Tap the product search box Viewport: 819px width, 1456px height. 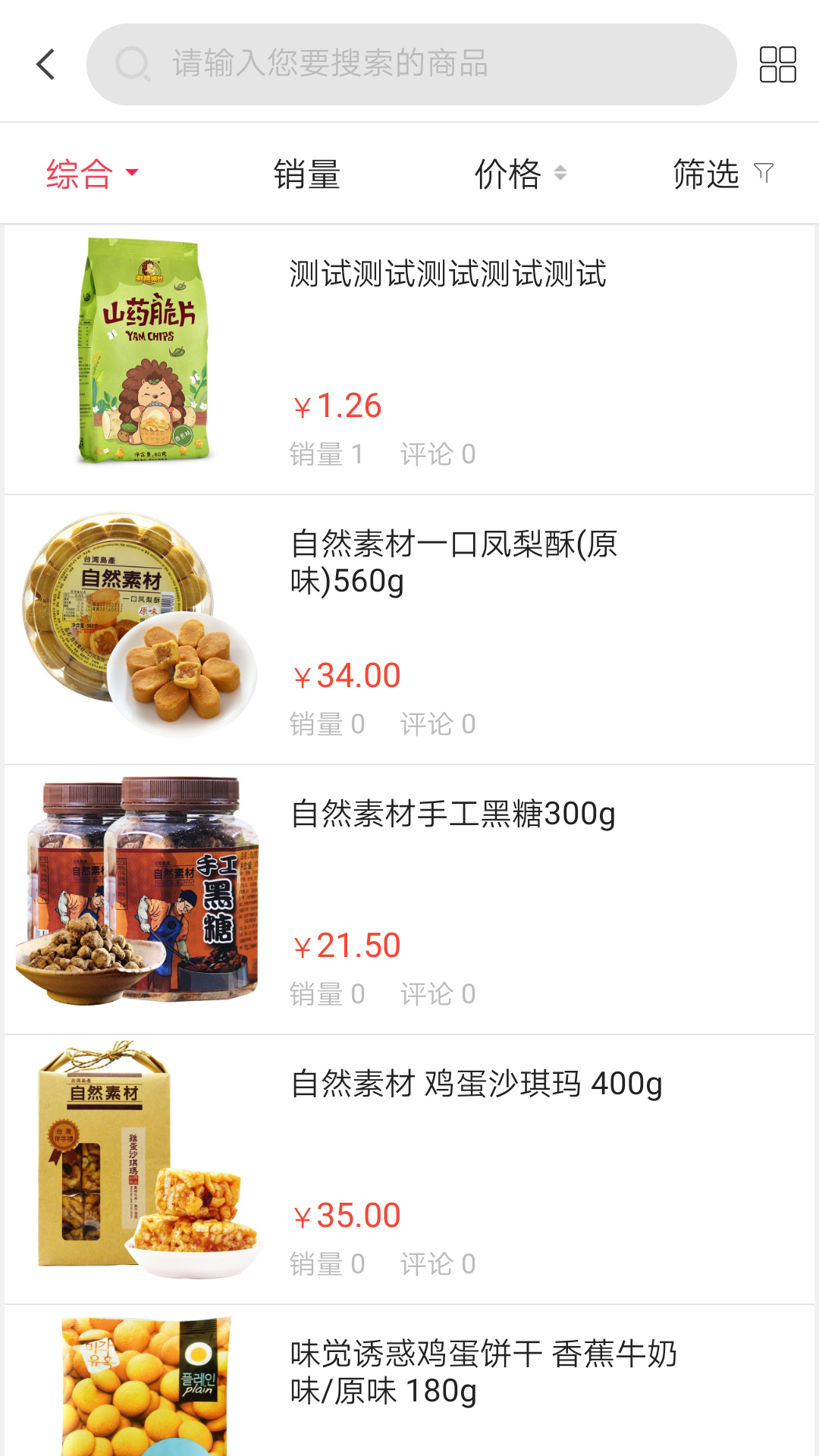tap(411, 64)
